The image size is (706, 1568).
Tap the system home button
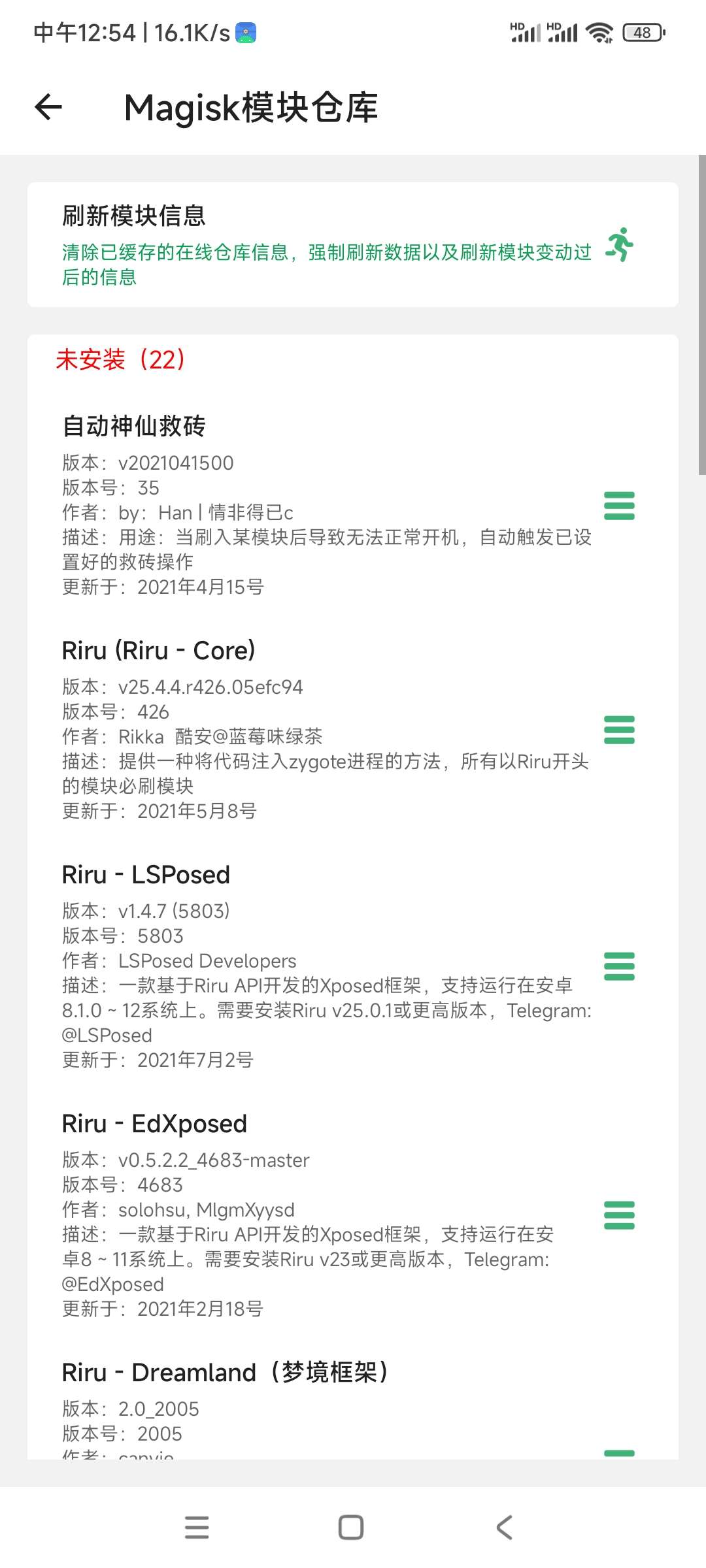click(x=351, y=1527)
